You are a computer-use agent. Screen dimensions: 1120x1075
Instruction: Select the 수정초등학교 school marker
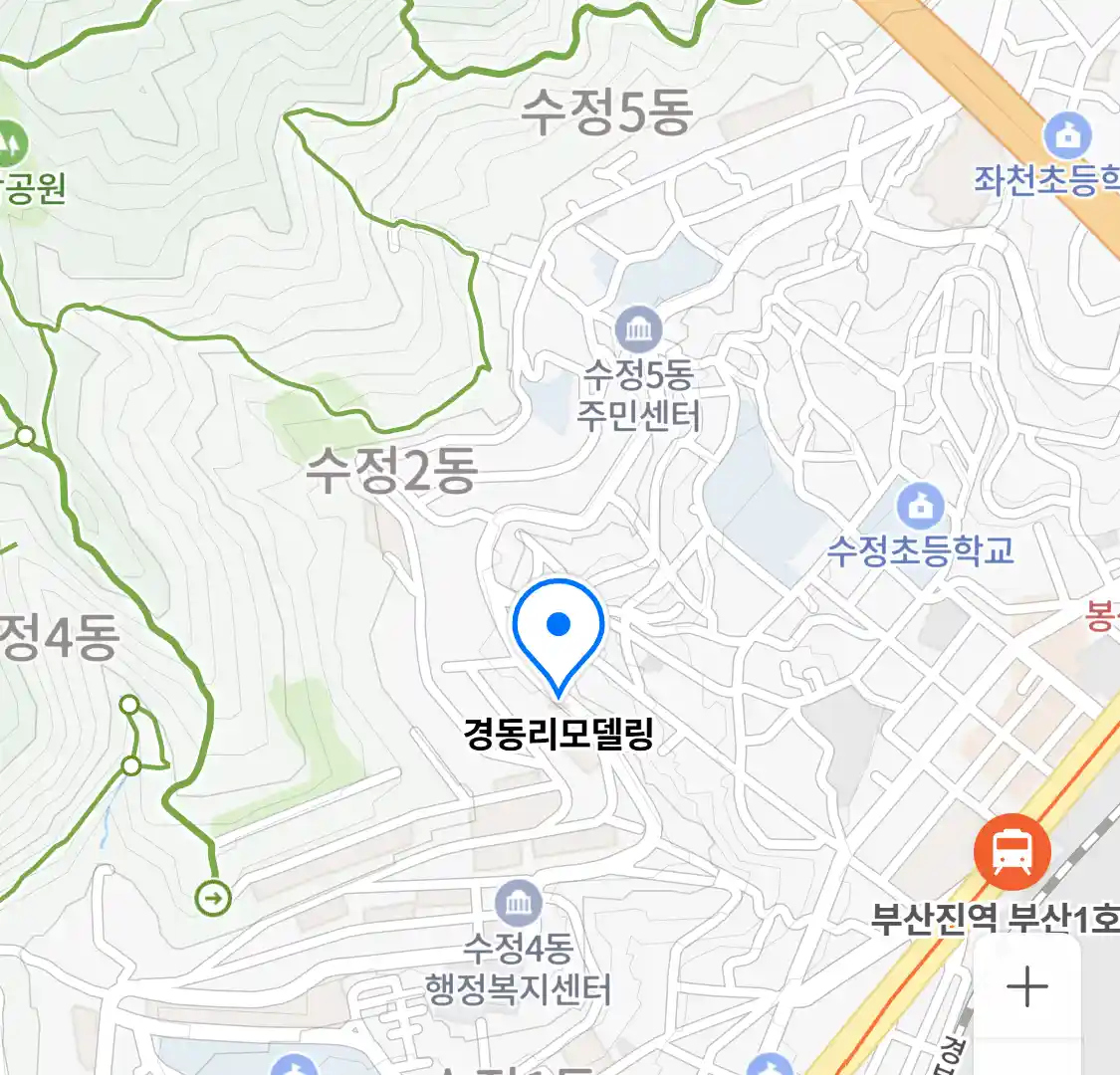[x=921, y=507]
